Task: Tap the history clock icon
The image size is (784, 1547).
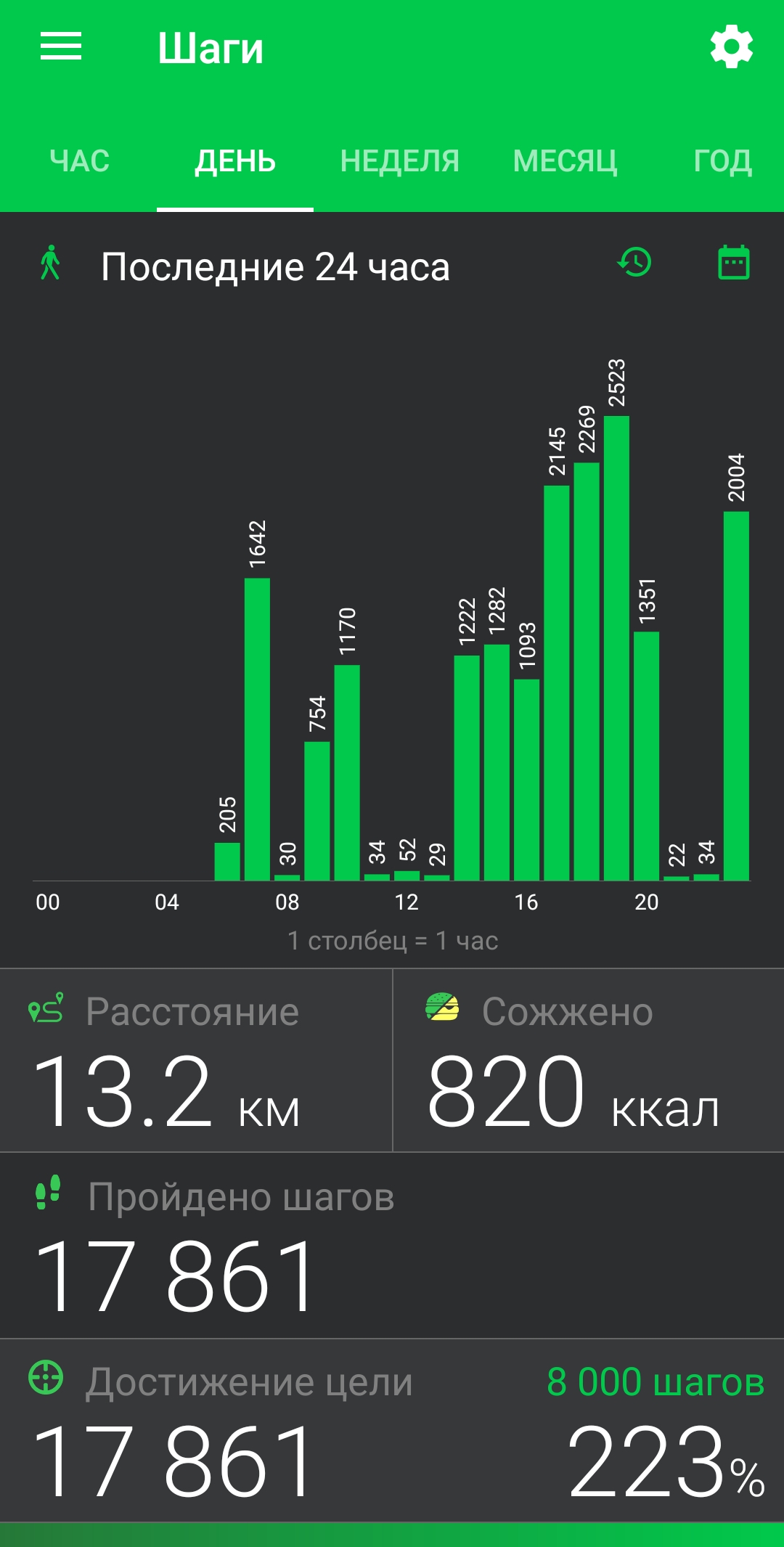Action: point(634,262)
